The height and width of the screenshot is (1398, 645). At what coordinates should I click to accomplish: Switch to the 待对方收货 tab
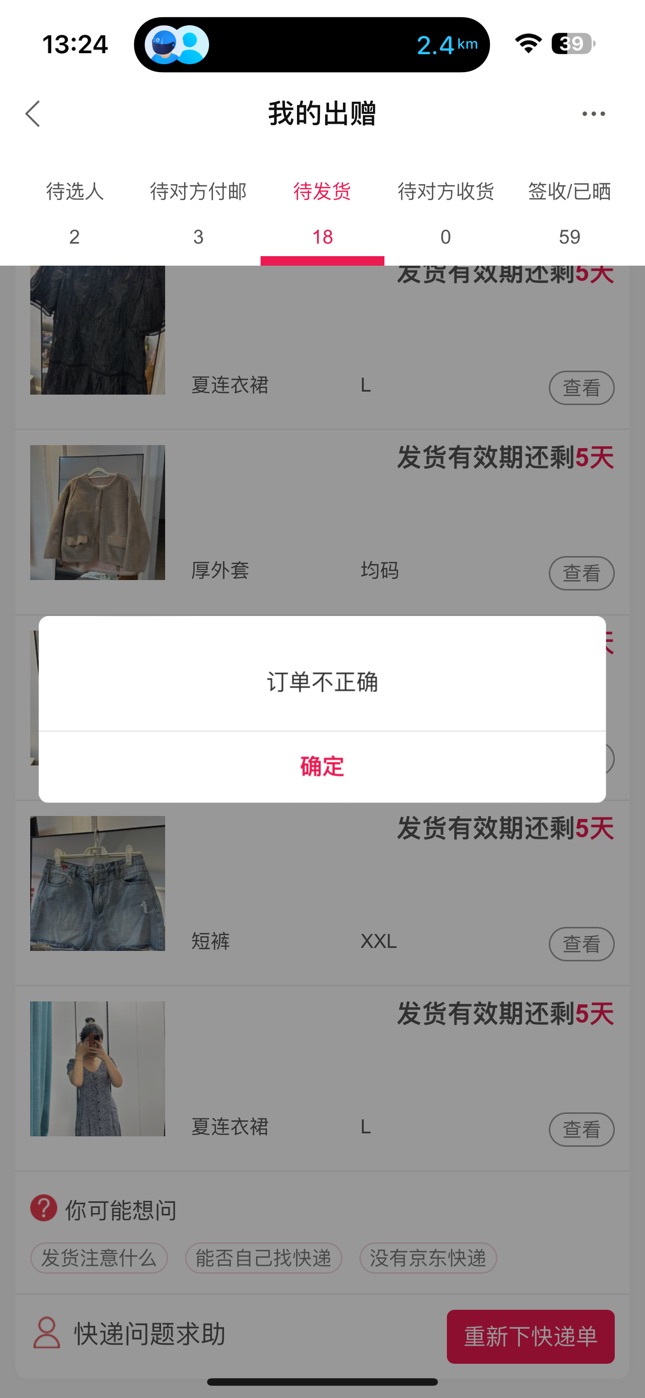tap(446, 213)
